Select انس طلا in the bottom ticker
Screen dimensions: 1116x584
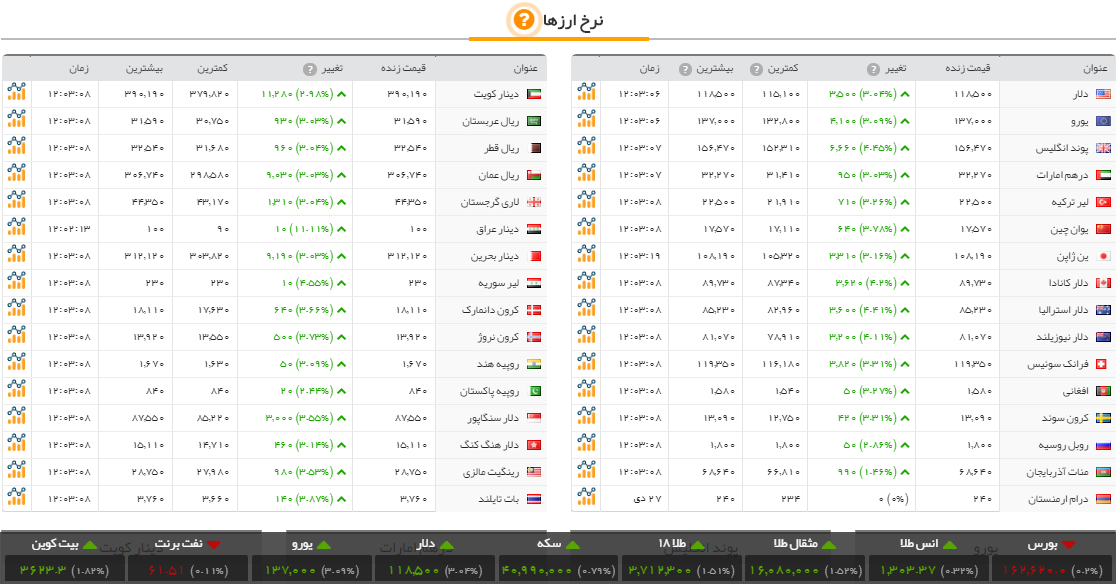(x=915, y=545)
